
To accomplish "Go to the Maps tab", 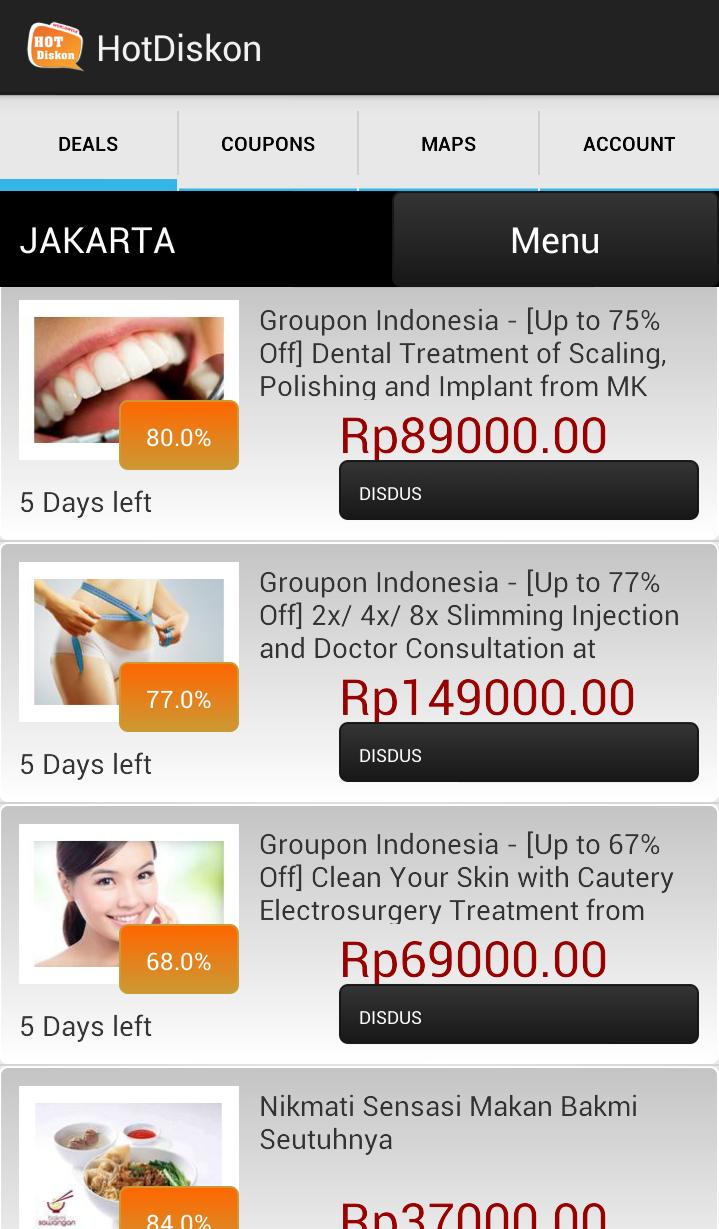I will tap(448, 144).
